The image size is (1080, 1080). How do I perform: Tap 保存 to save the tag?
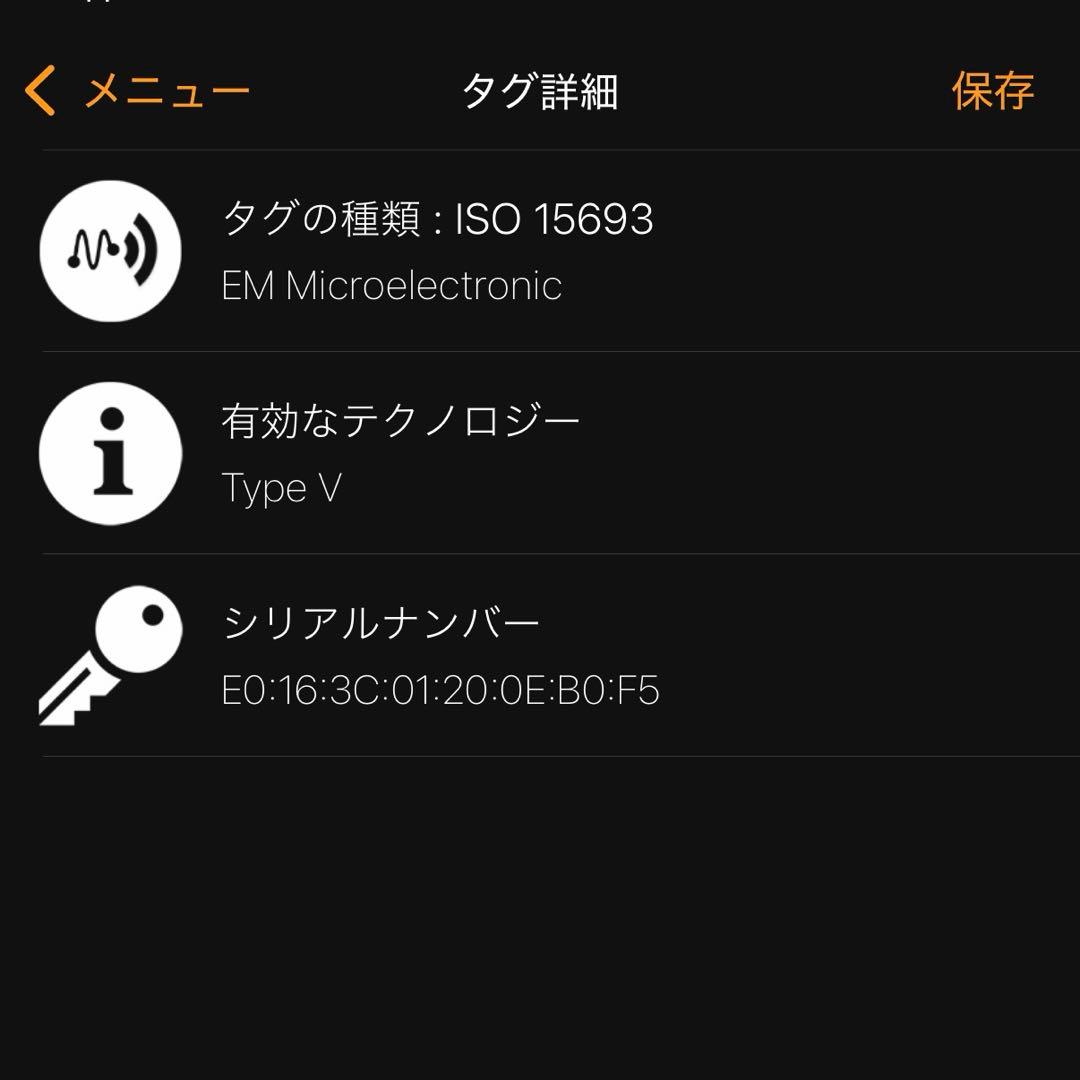pyautogui.click(x=991, y=91)
